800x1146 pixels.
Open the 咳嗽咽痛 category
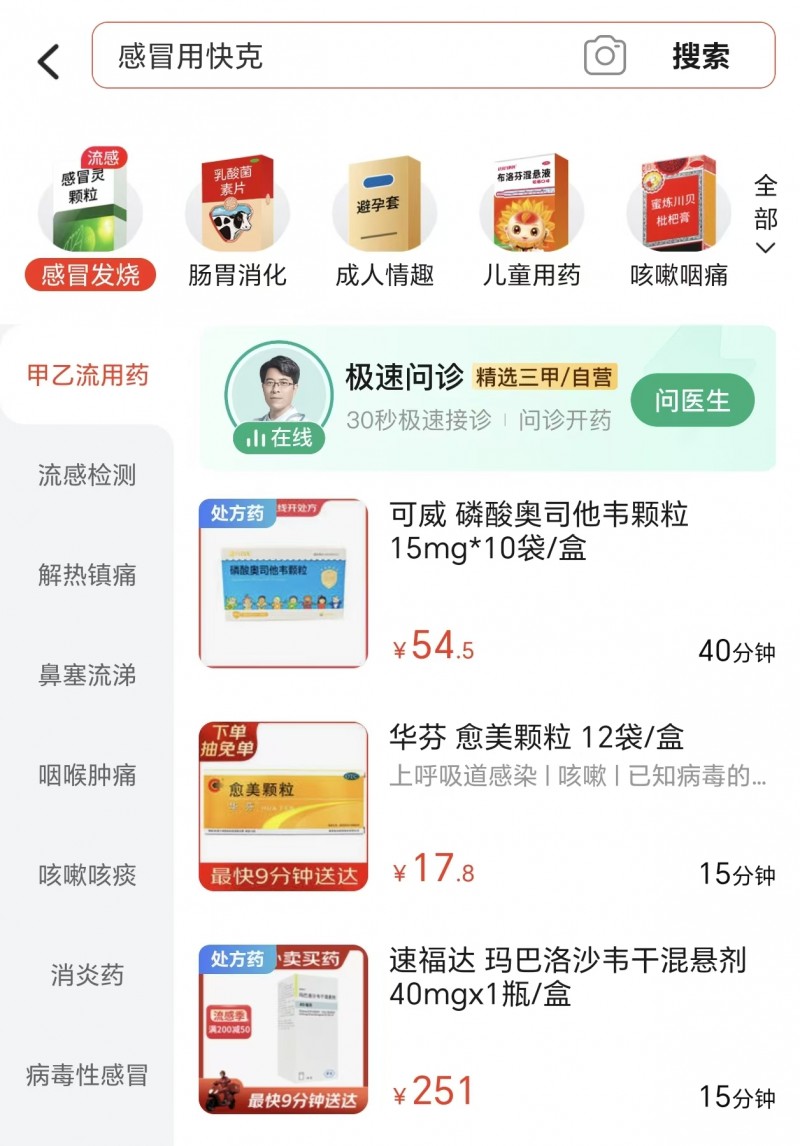[679, 222]
